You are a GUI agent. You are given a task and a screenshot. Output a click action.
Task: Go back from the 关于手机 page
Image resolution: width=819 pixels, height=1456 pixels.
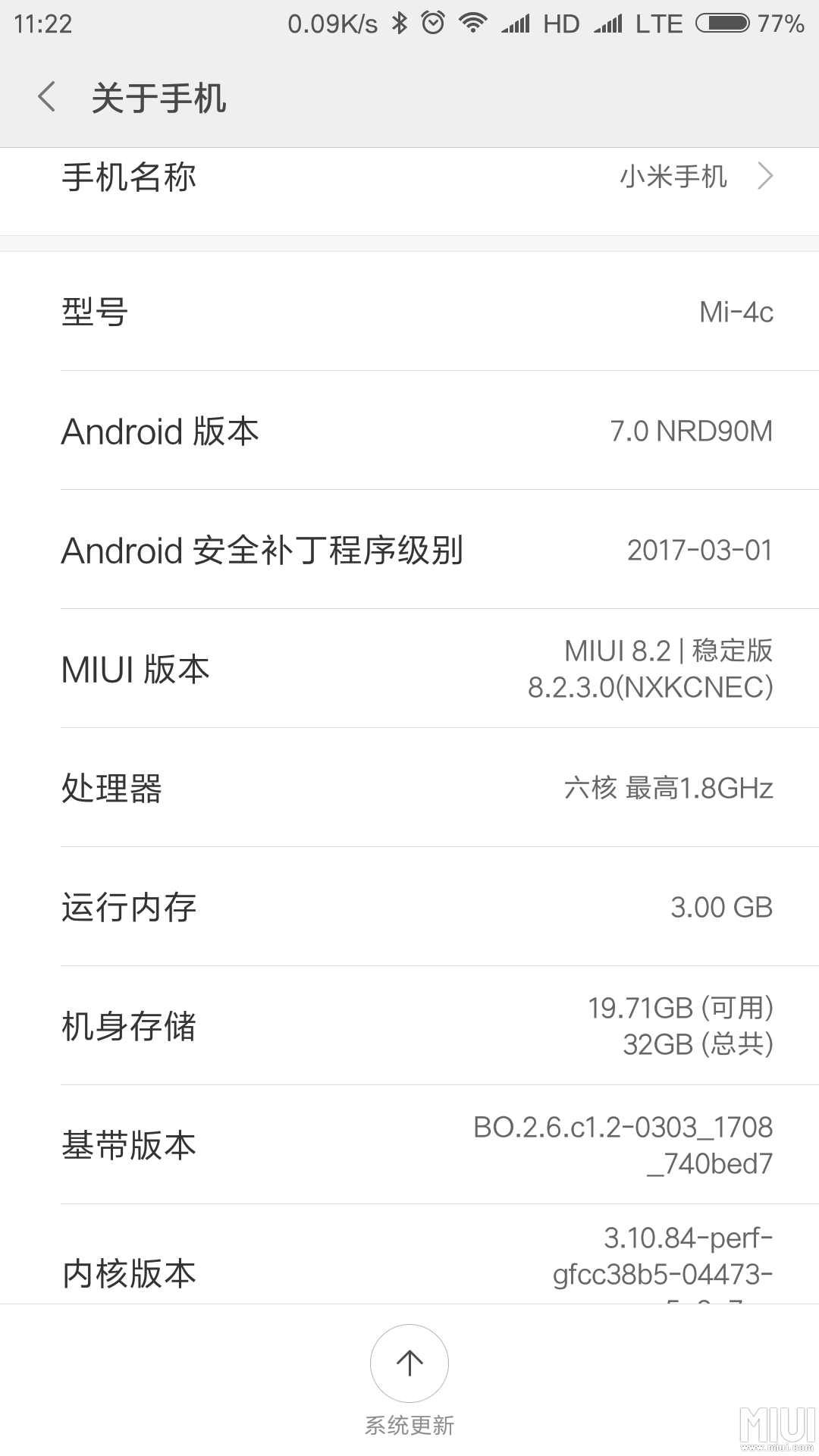click(47, 98)
